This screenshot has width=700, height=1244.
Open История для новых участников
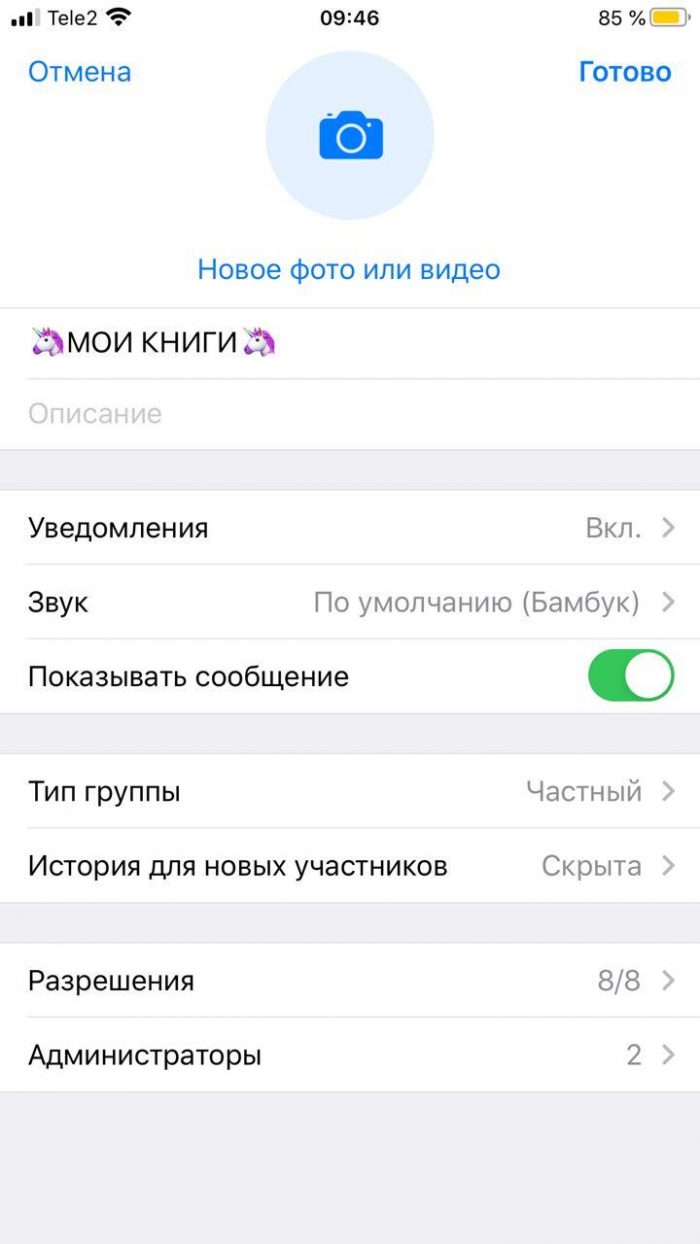click(350, 866)
